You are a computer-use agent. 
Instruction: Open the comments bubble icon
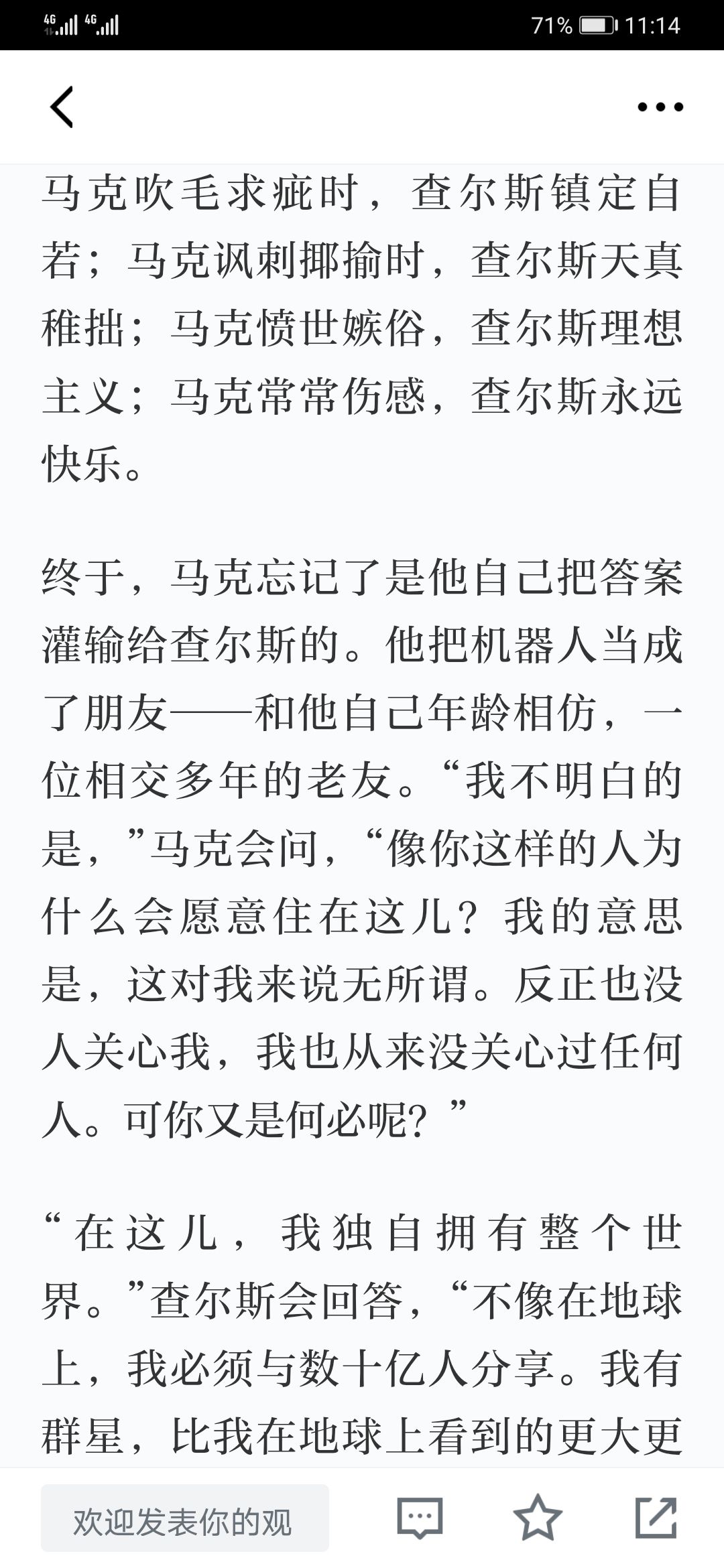420,1517
